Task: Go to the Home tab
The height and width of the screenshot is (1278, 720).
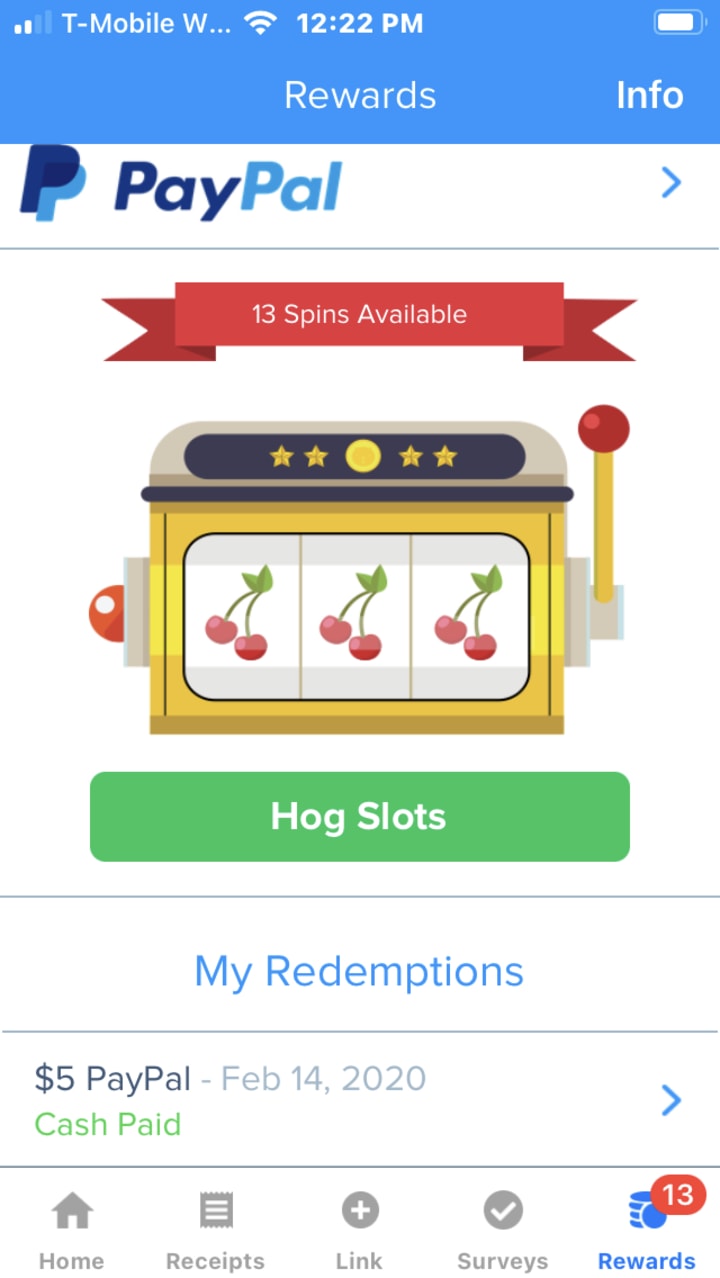Action: (x=71, y=1230)
